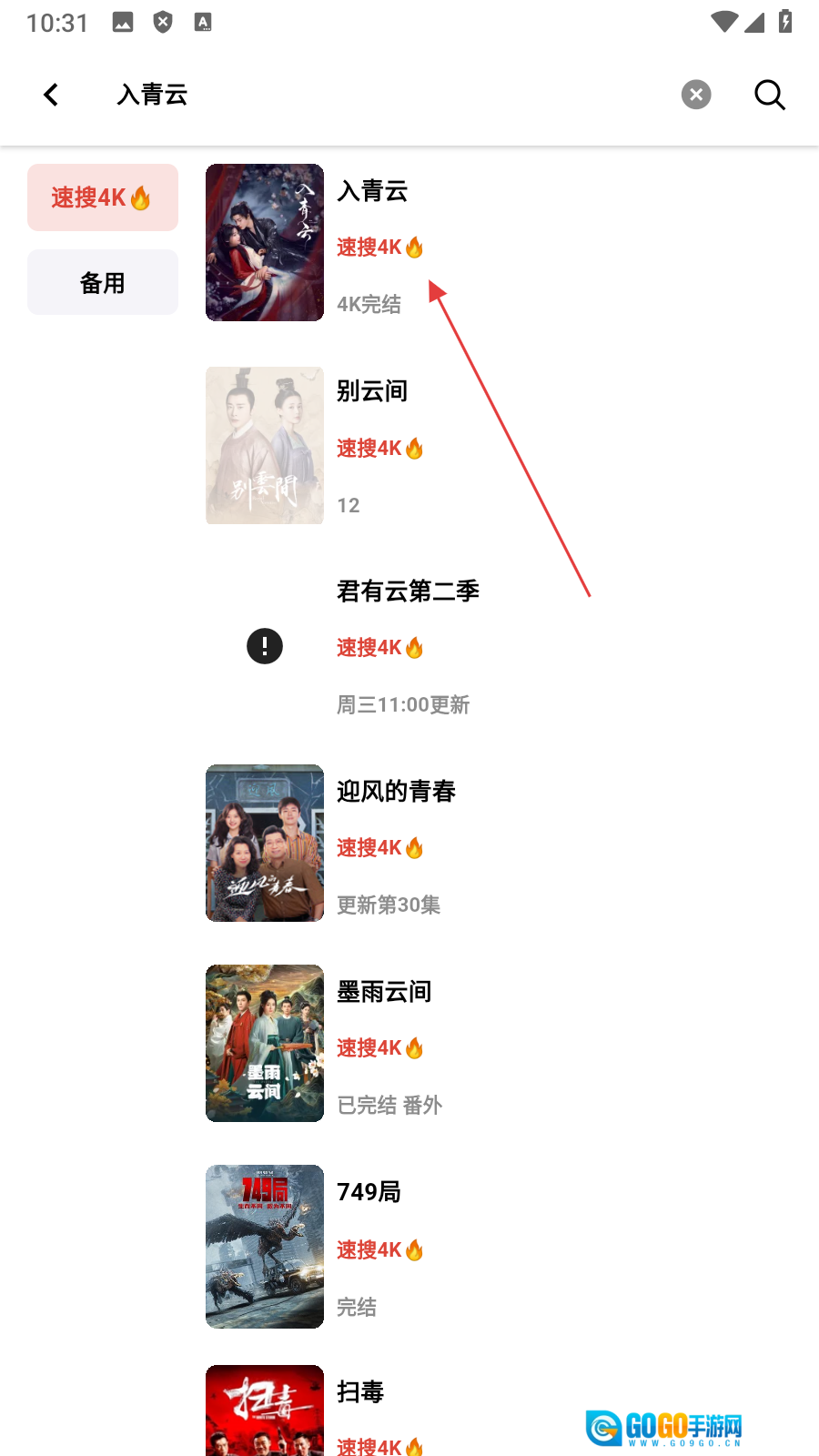Image resolution: width=819 pixels, height=1456 pixels.
Task: Go back using the top-left arrow
Action: (x=51, y=95)
